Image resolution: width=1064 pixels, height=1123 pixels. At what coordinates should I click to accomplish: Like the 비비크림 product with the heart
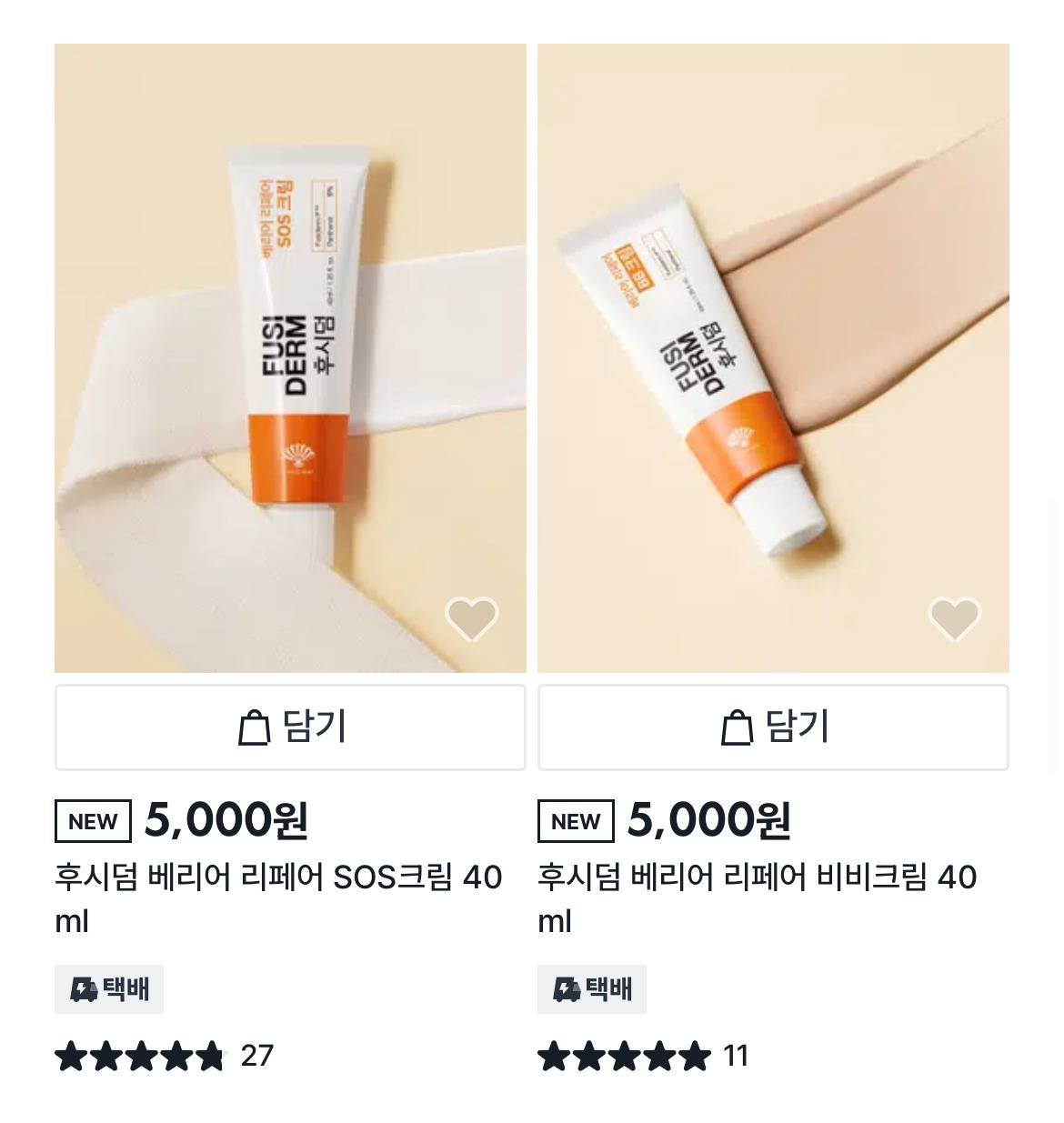955,620
